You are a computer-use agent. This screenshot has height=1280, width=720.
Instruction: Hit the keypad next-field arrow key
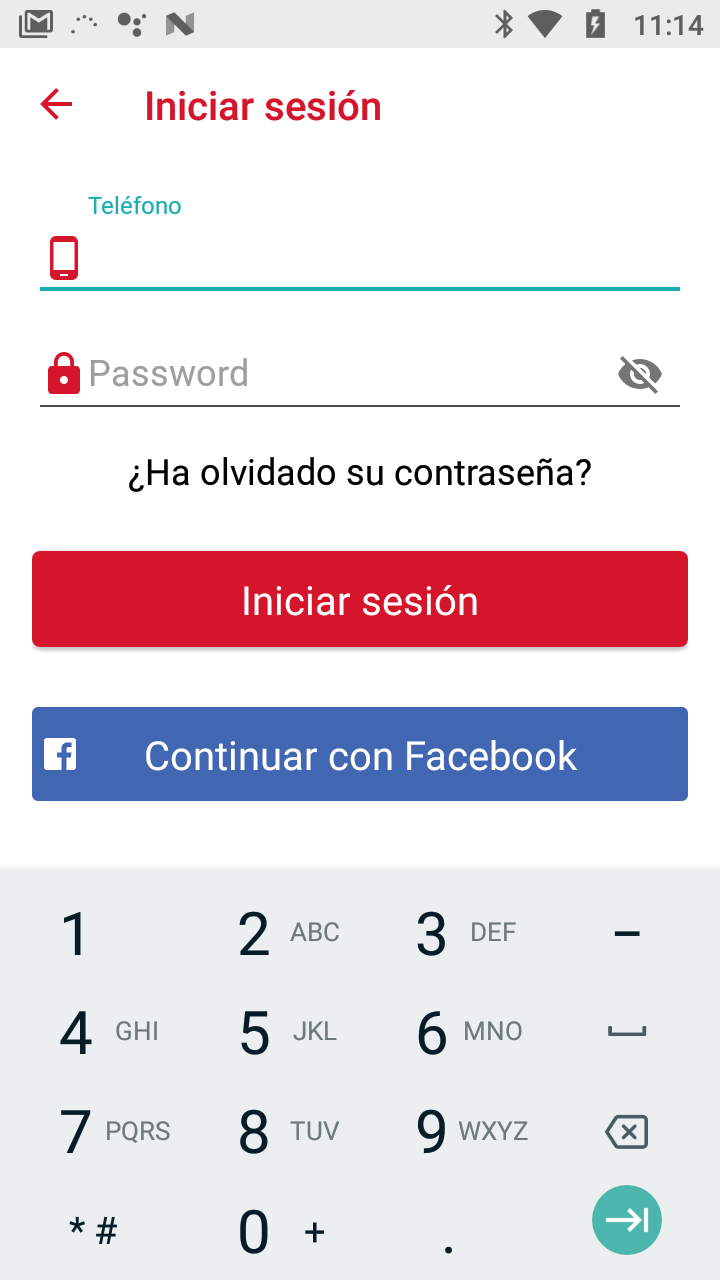tap(627, 1219)
